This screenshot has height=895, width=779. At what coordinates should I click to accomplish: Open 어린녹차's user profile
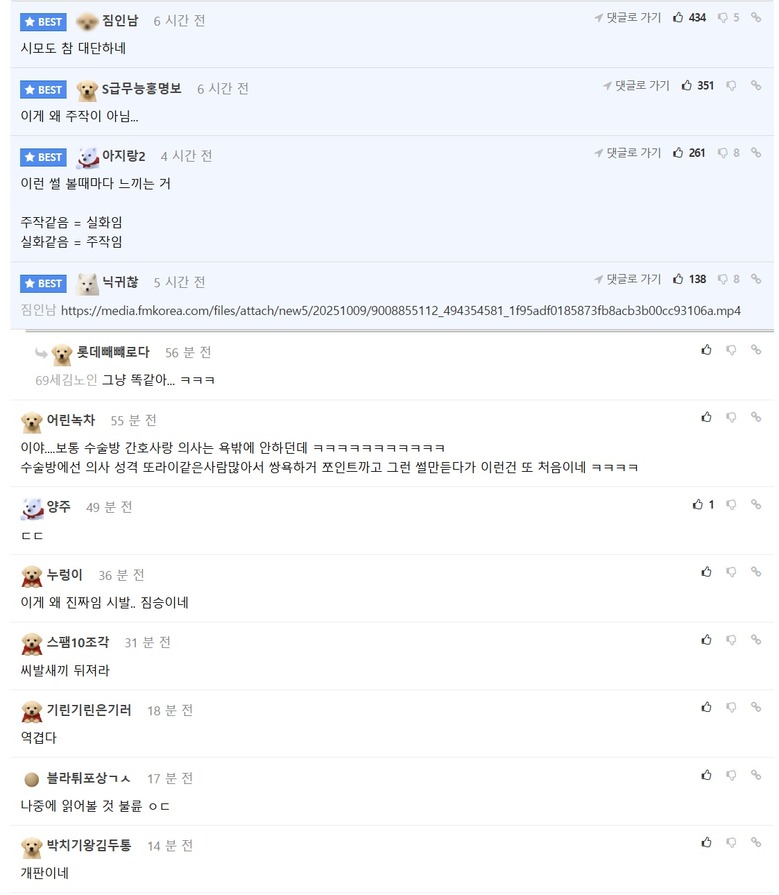tap(71, 420)
